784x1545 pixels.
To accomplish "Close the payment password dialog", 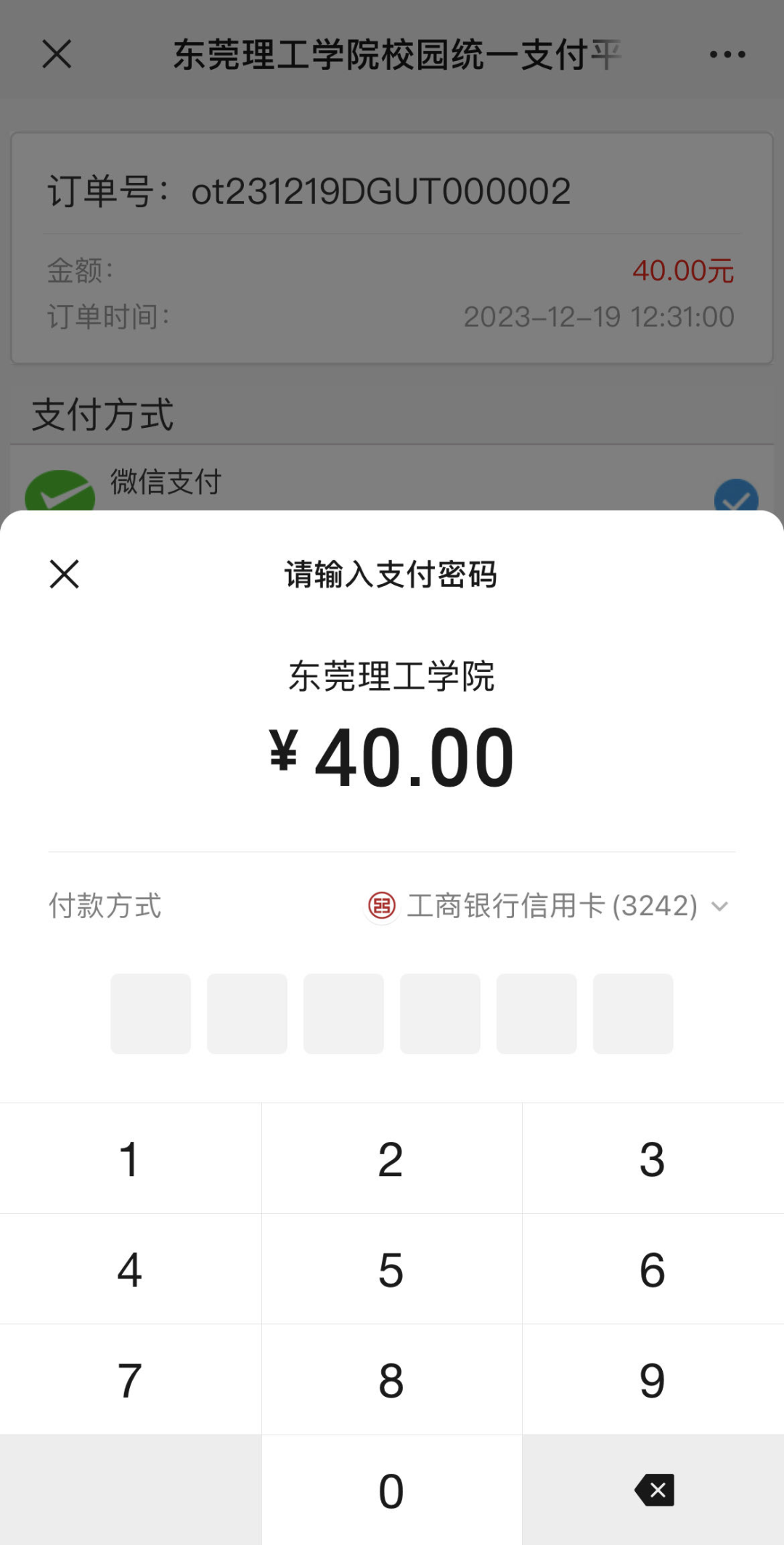I will click(64, 574).
